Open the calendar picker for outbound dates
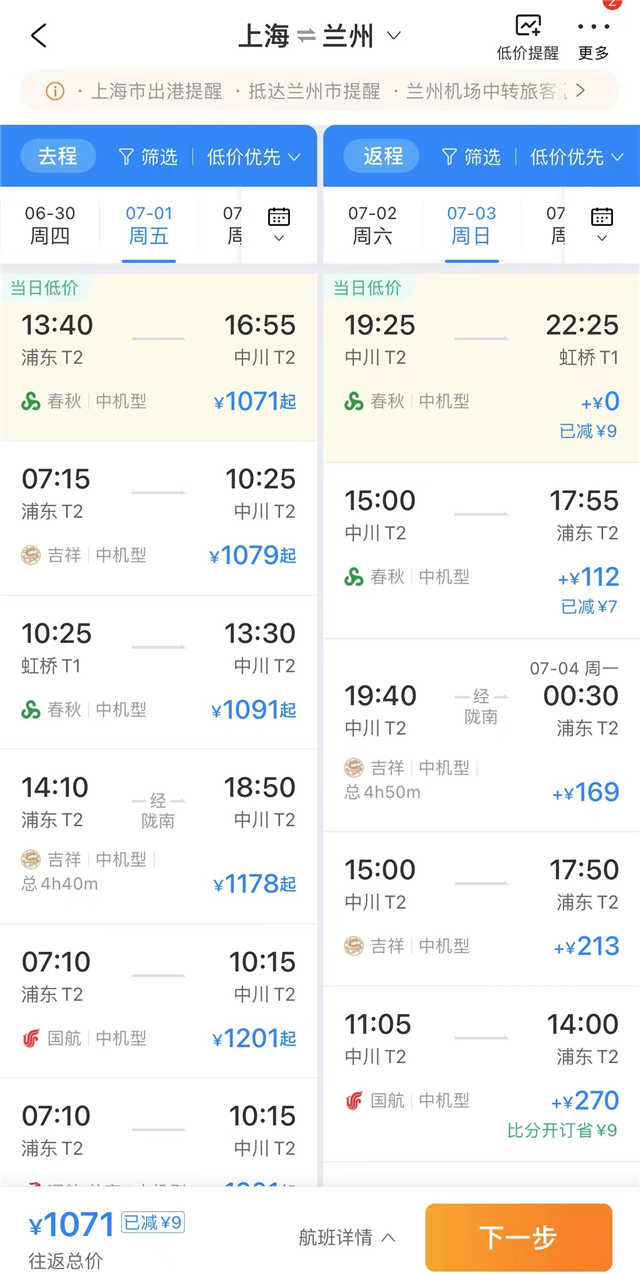The image size is (640, 1275). coord(279,225)
